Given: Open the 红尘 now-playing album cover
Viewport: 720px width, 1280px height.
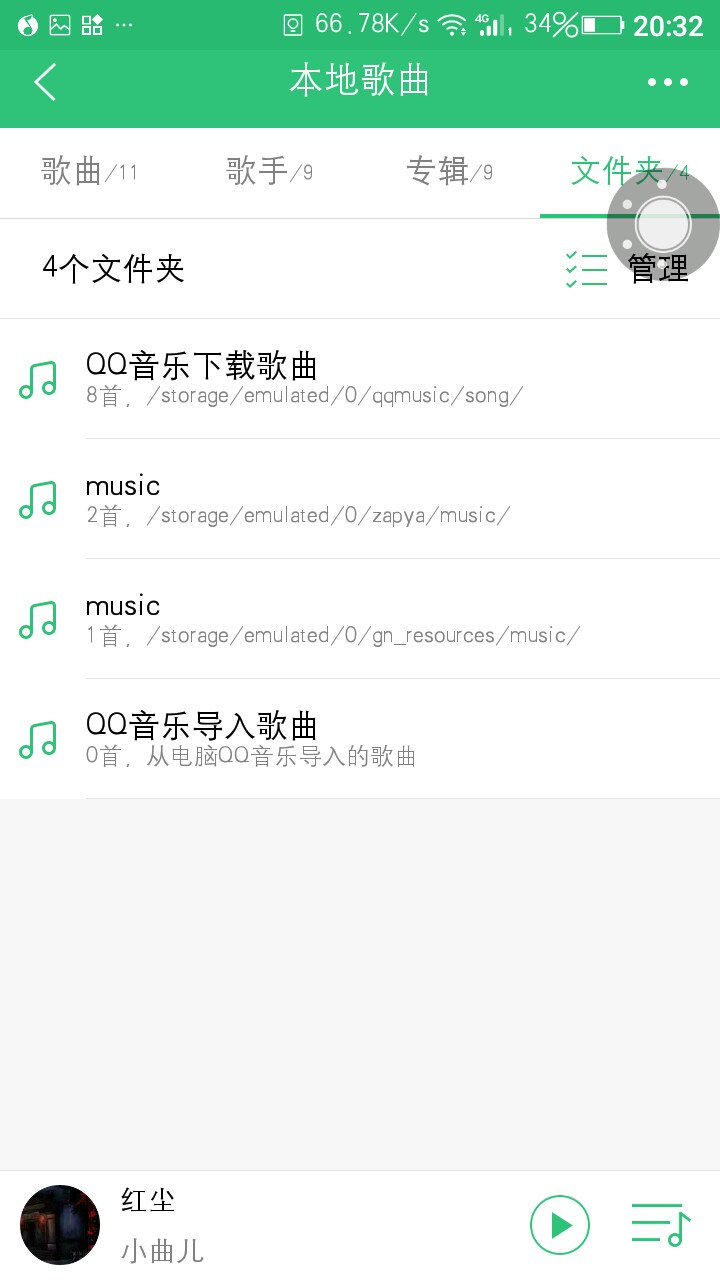Looking at the screenshot, I should (60, 1225).
